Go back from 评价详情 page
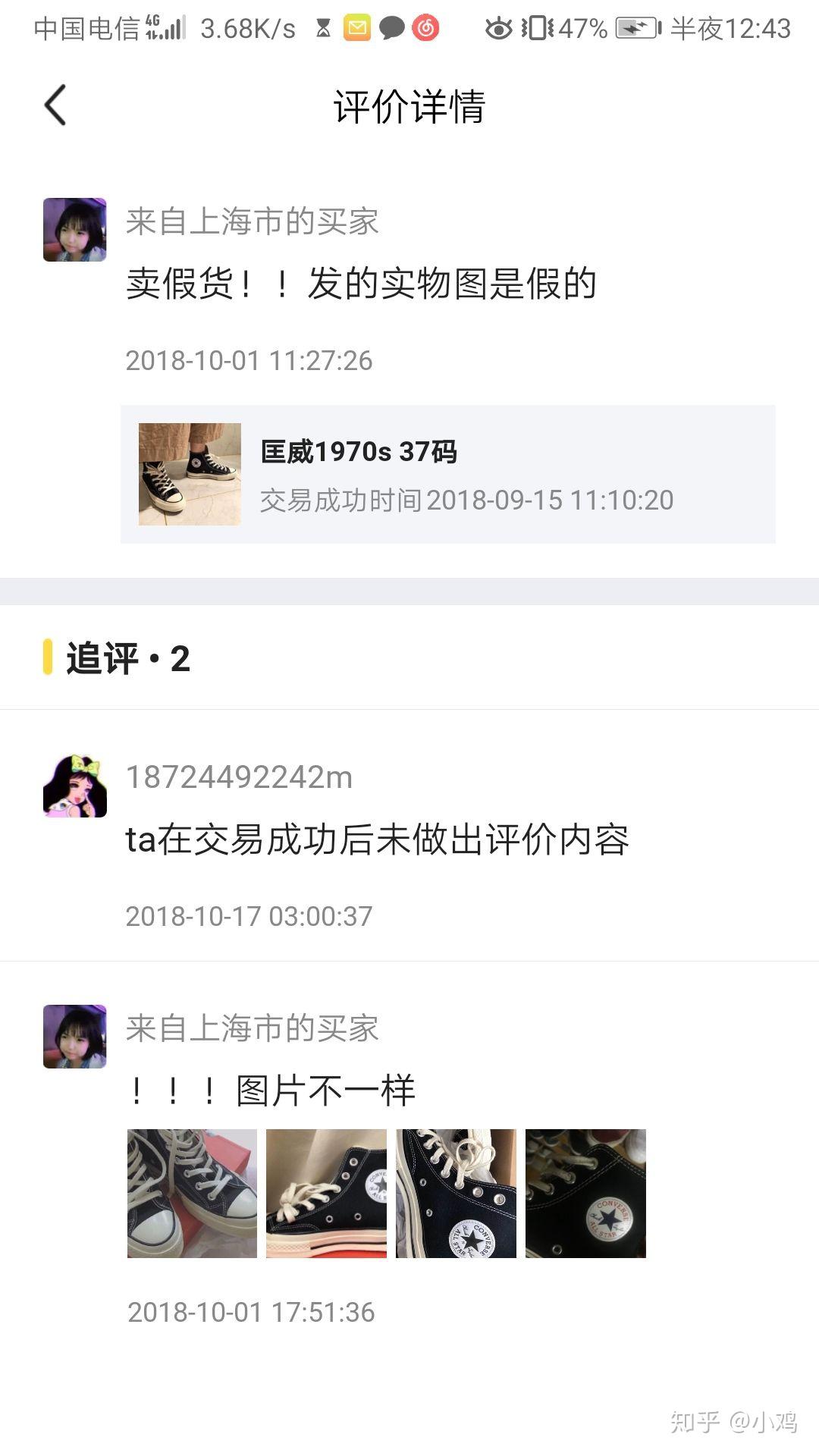 click(x=55, y=105)
